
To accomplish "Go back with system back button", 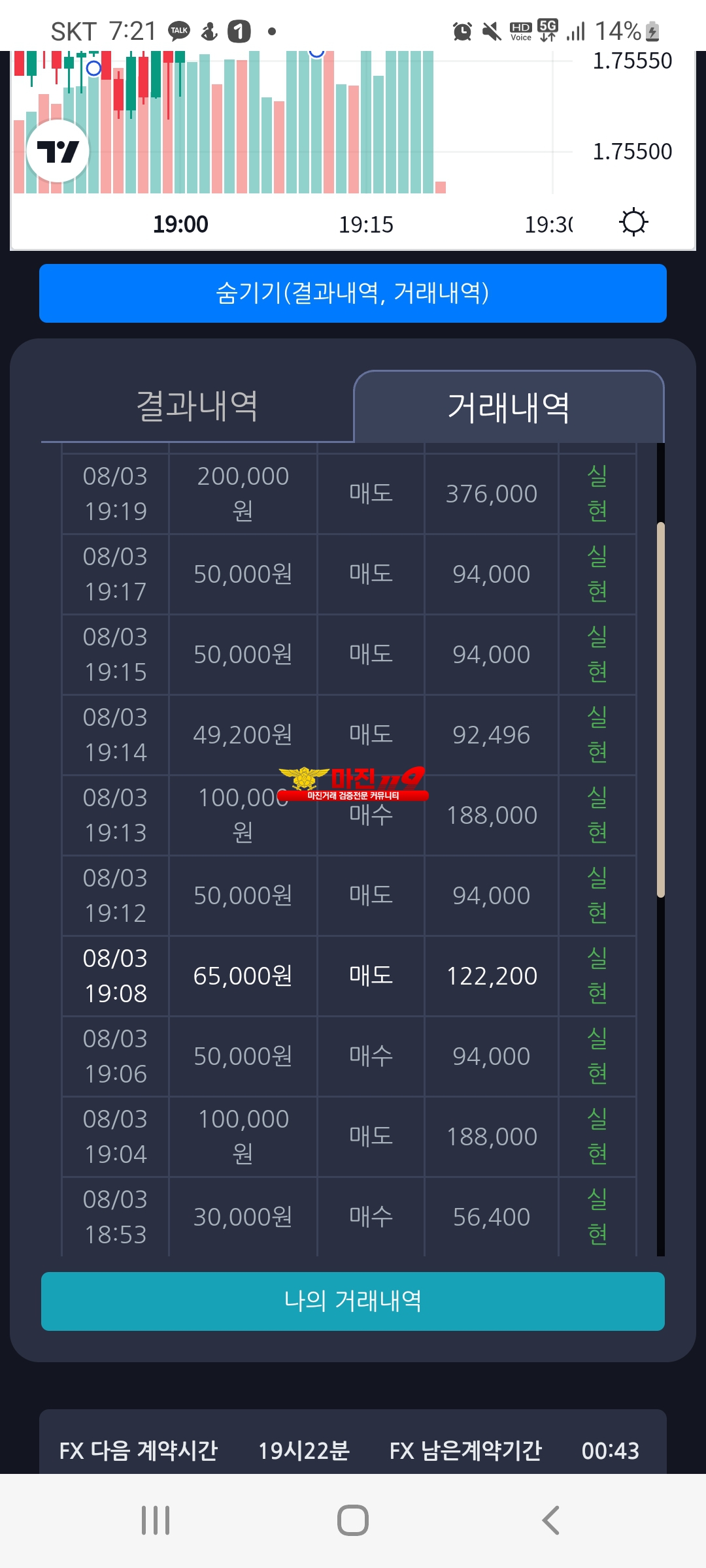I will pyautogui.click(x=551, y=1520).
